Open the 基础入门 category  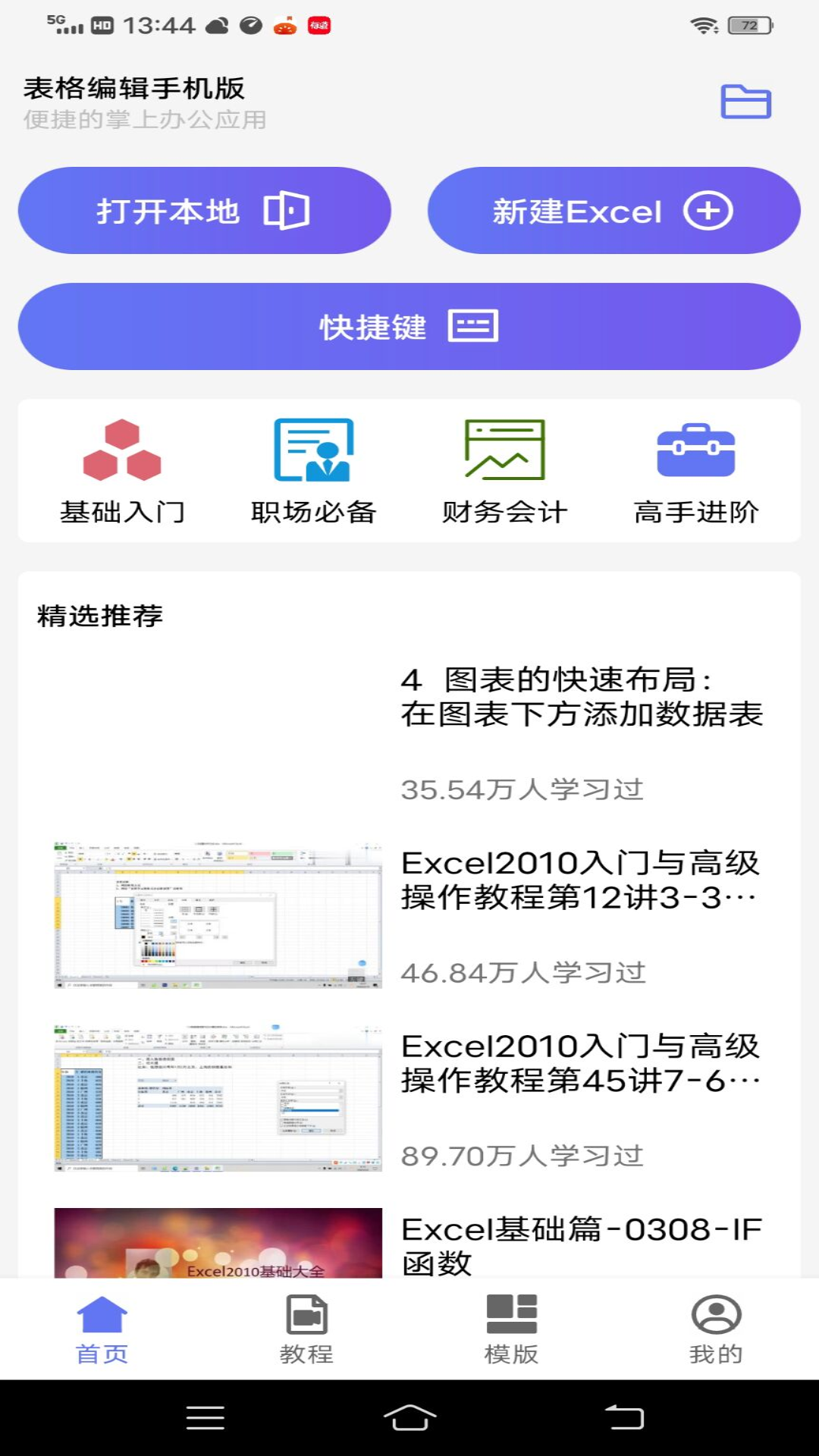point(122,471)
